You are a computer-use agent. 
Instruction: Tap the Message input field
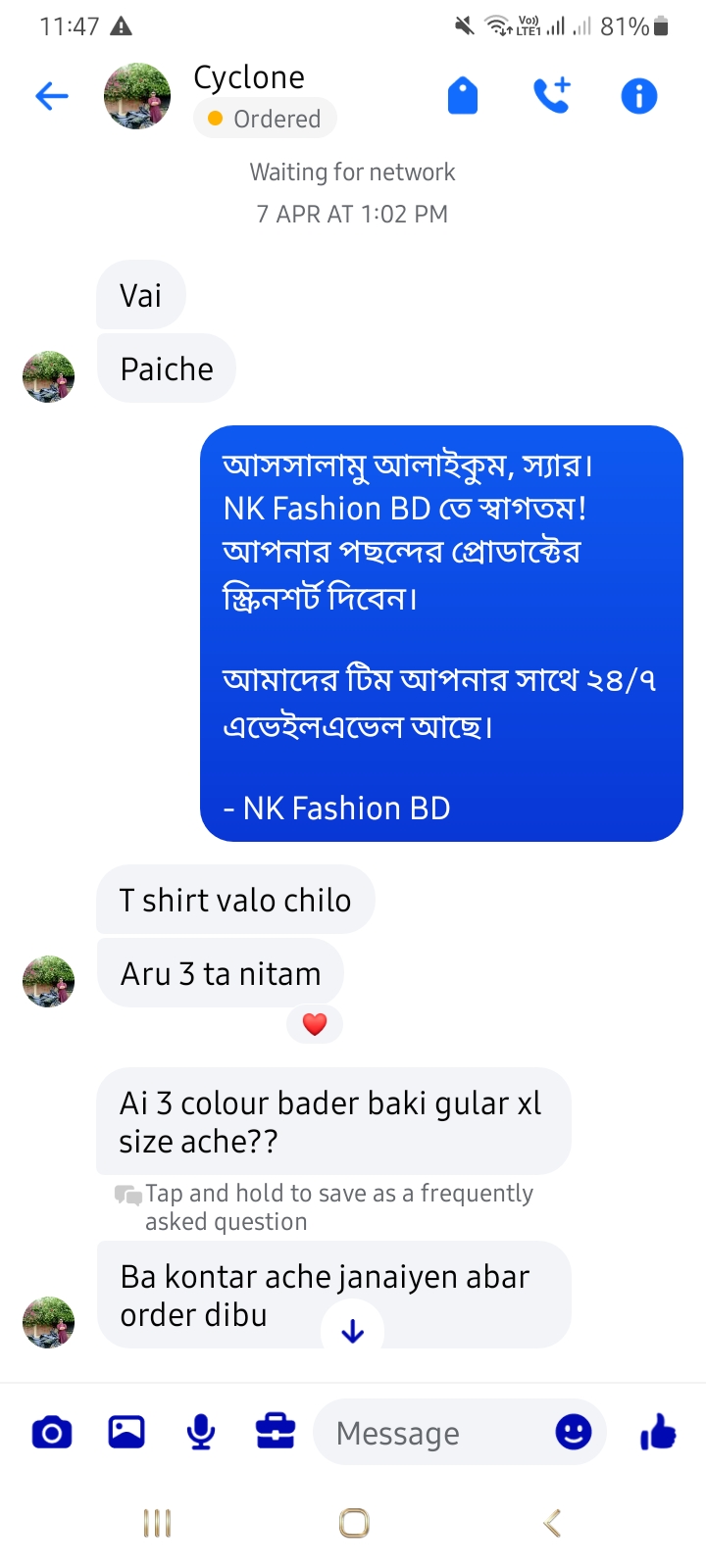pos(422,1432)
